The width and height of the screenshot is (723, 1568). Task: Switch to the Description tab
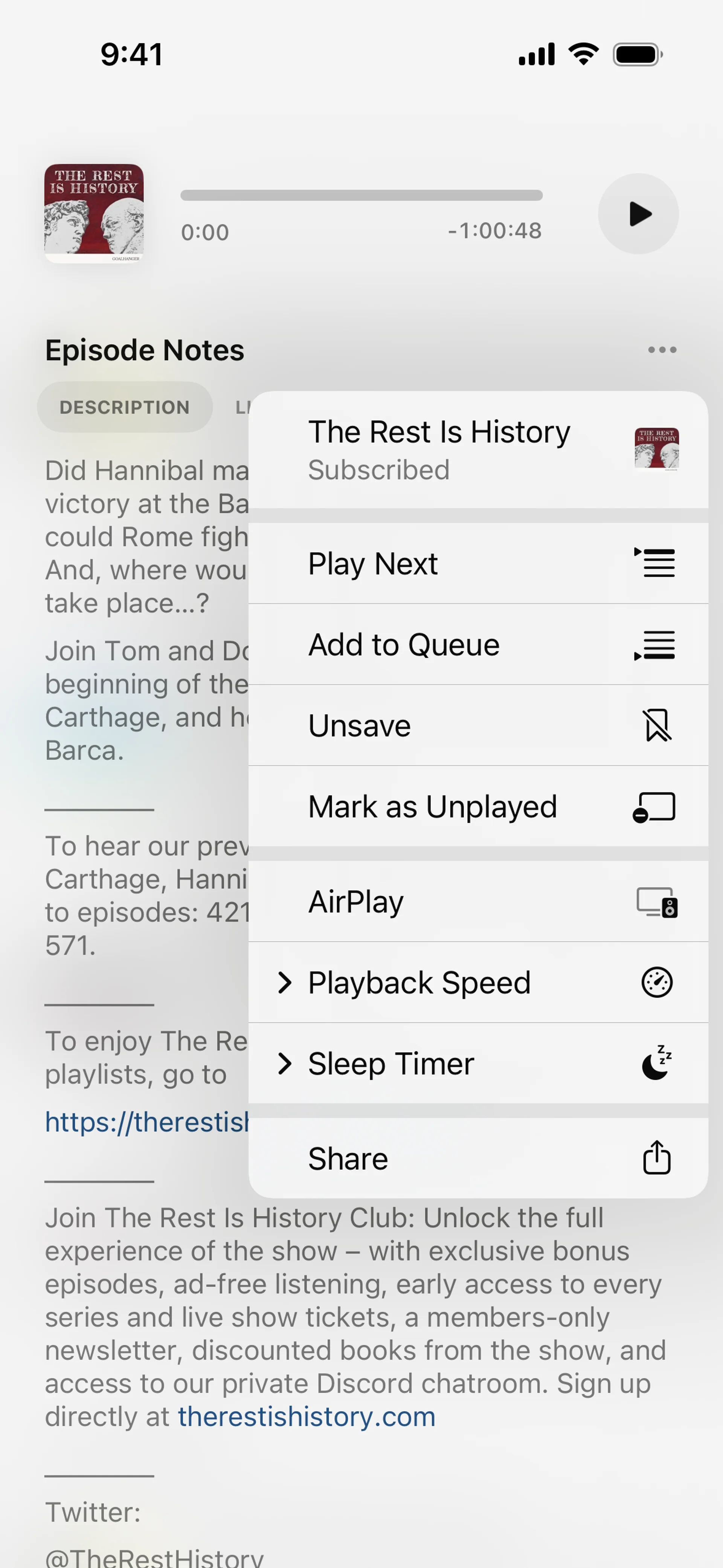coord(125,407)
